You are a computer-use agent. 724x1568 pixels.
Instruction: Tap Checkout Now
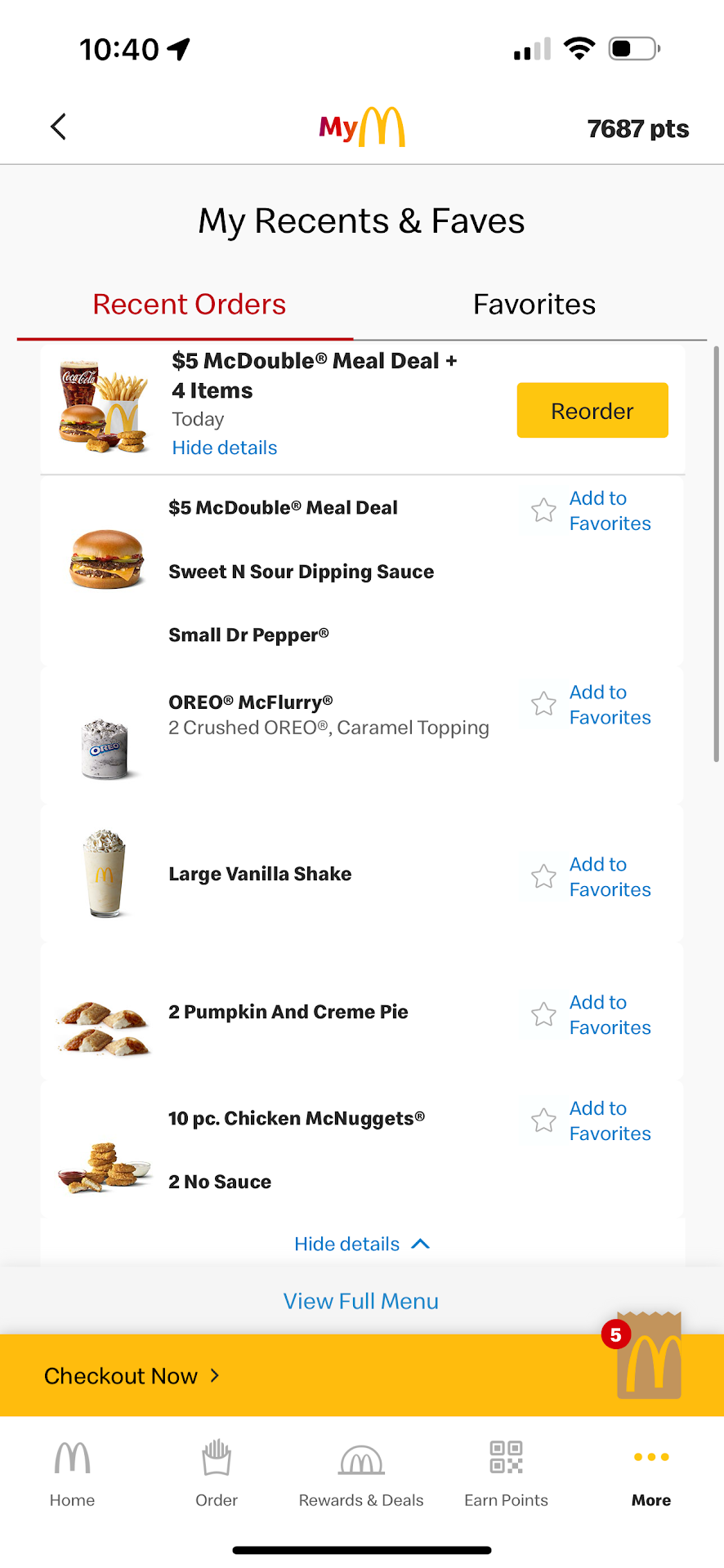pyautogui.click(x=131, y=1376)
